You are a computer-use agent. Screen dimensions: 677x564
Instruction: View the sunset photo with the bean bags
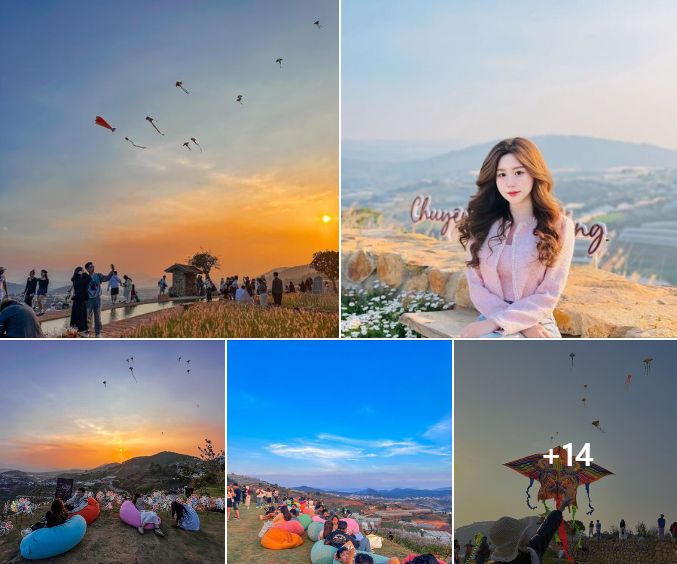112,452
